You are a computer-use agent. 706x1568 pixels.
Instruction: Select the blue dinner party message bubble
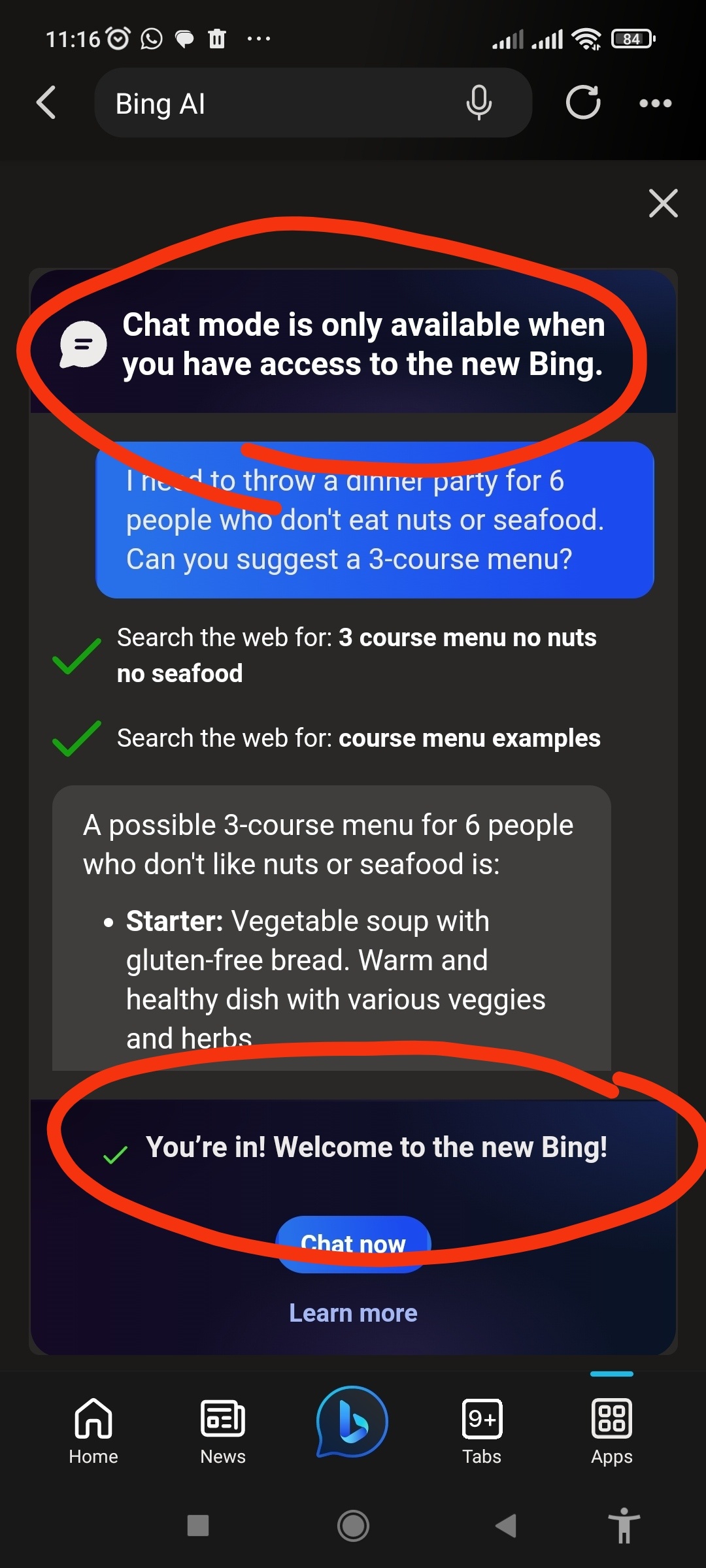[375, 519]
